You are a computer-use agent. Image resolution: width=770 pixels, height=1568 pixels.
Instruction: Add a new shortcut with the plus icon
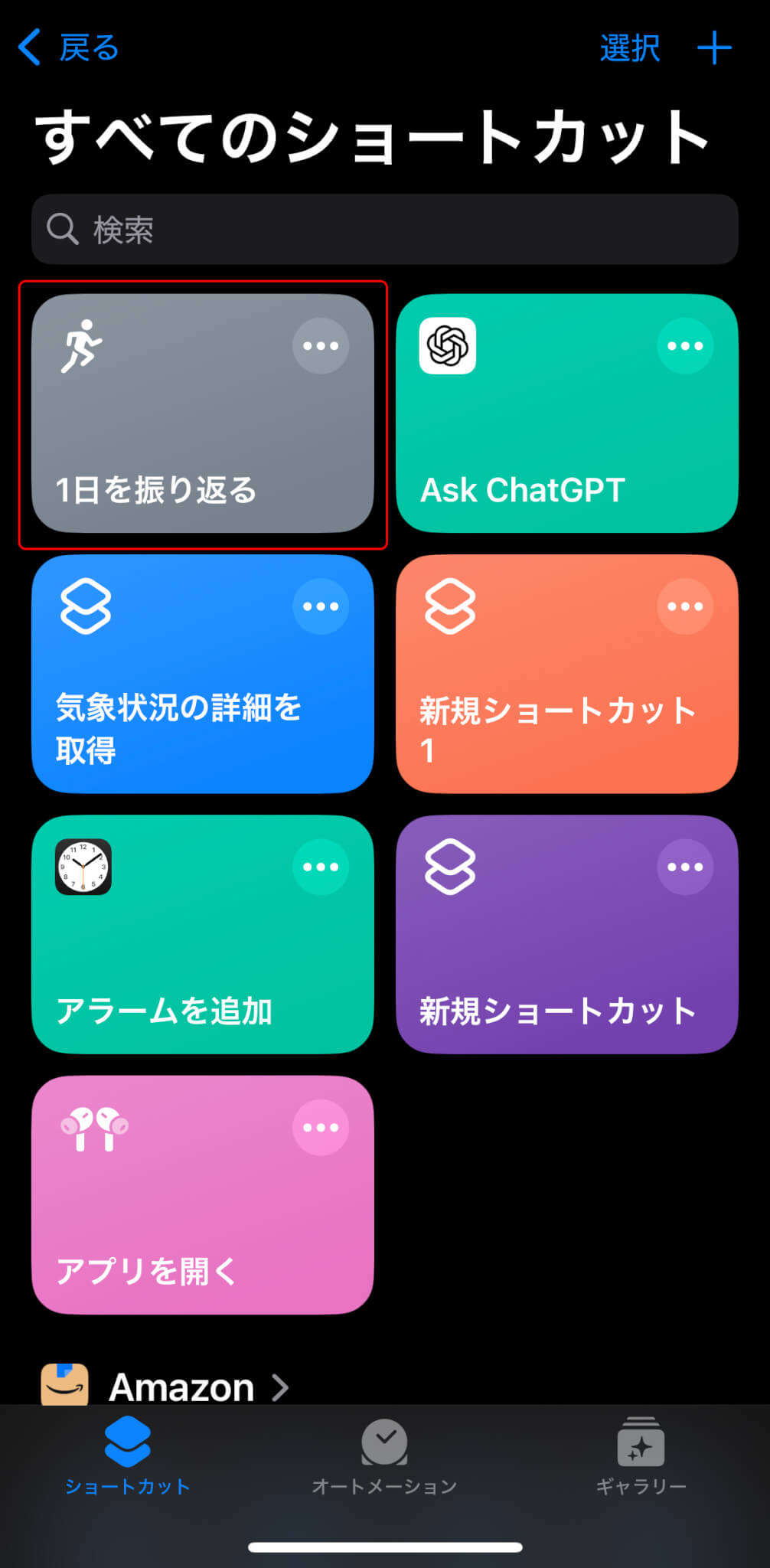pos(714,48)
